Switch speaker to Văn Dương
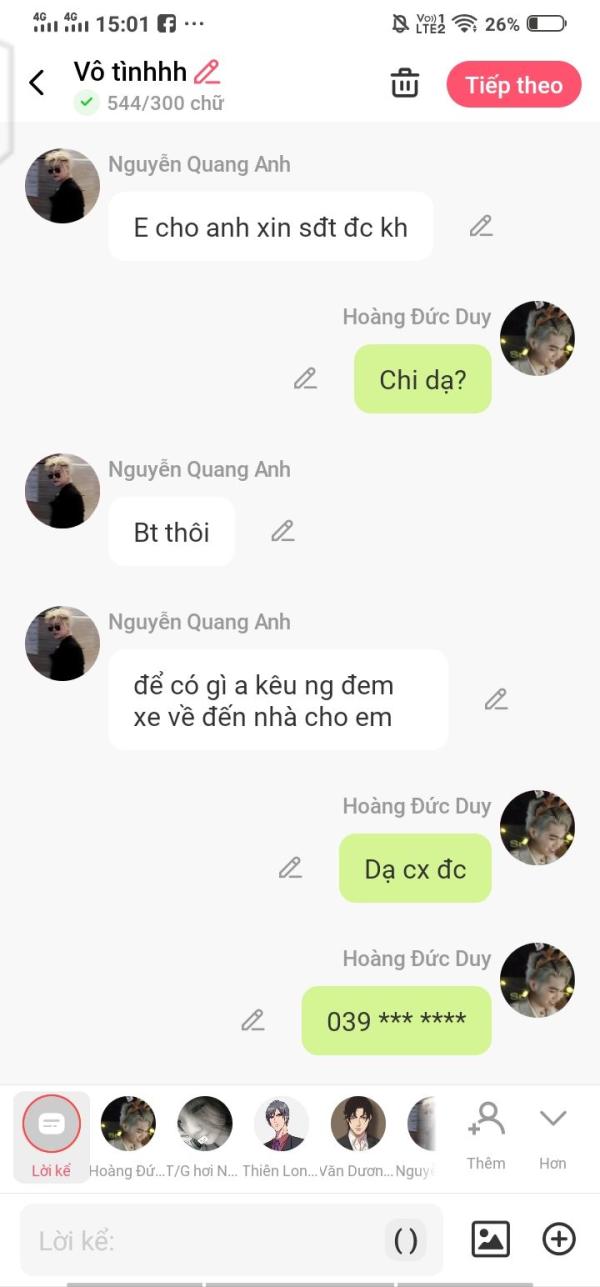Image resolution: width=600 pixels, height=1287 pixels. (x=358, y=1125)
